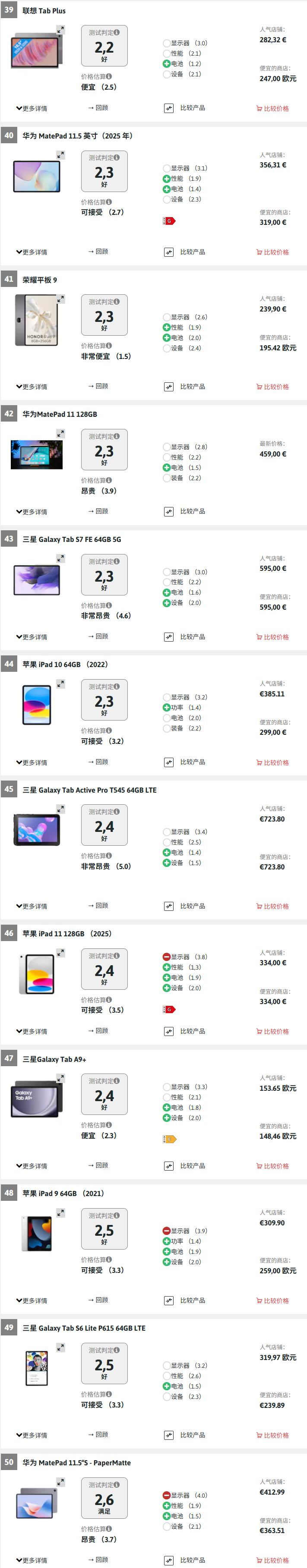This screenshot has width=307, height=1568.
Task: Compare prices for 荣耀平板 9
Action: pyautogui.click(x=272, y=387)
